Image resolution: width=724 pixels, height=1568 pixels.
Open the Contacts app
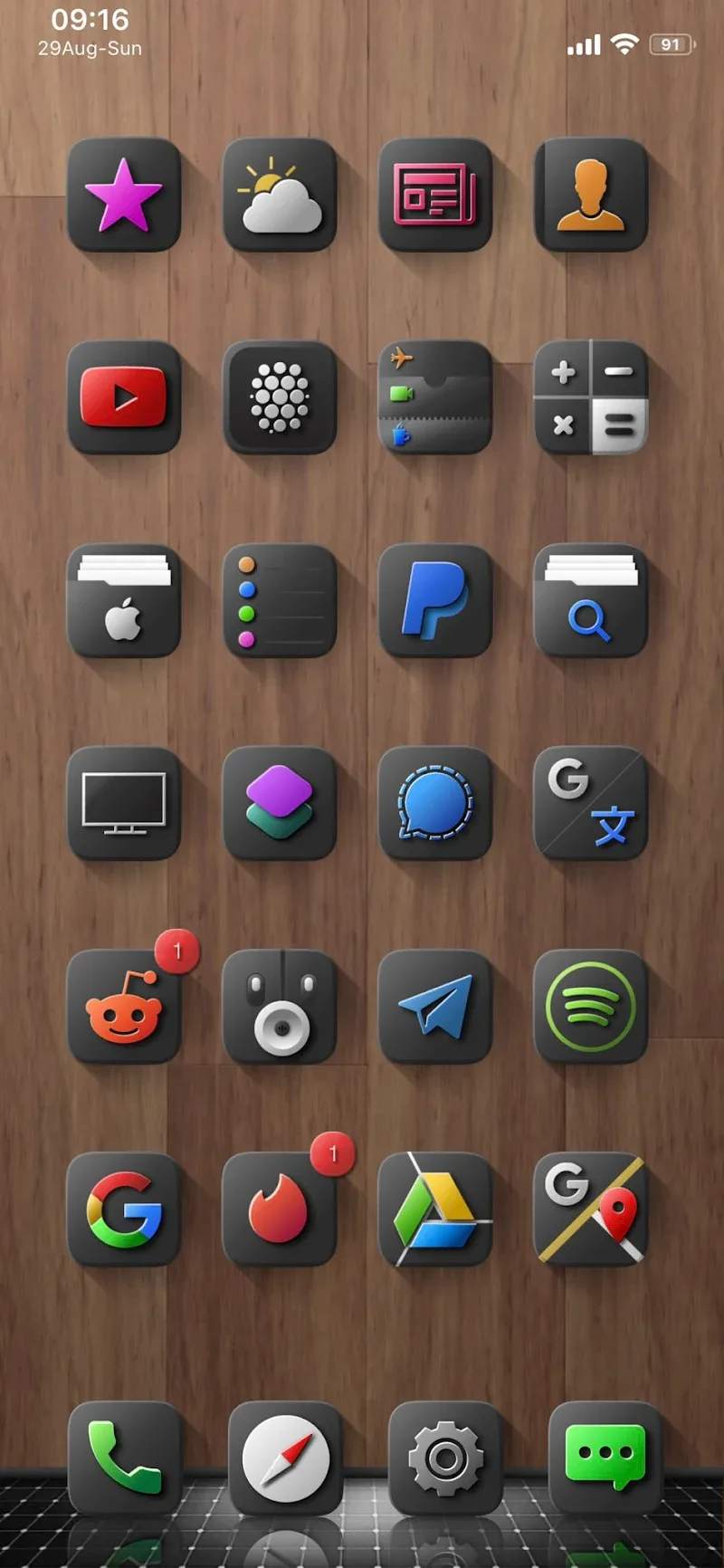(591, 195)
